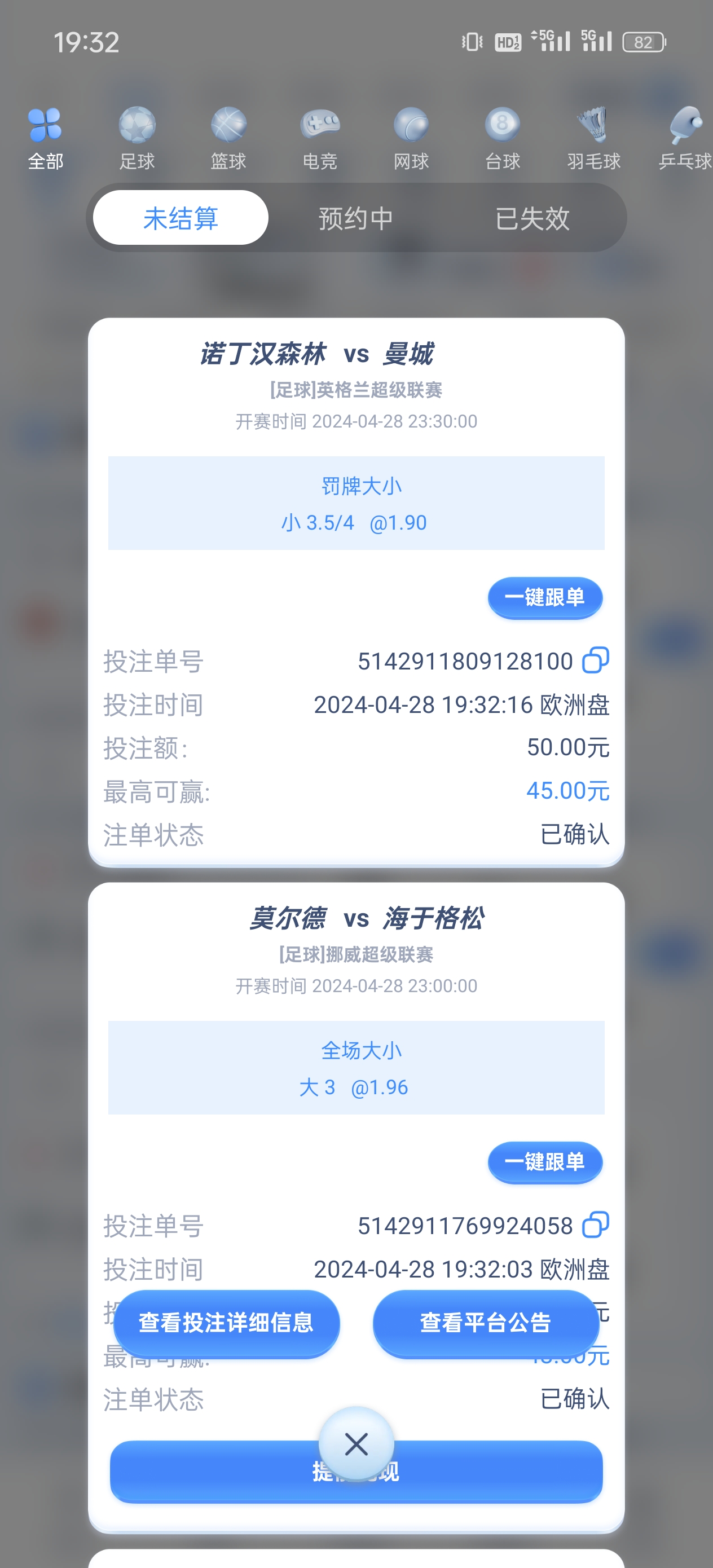713x1568 pixels.
Task: Copy bet number 5142911809128100
Action: [x=596, y=660]
